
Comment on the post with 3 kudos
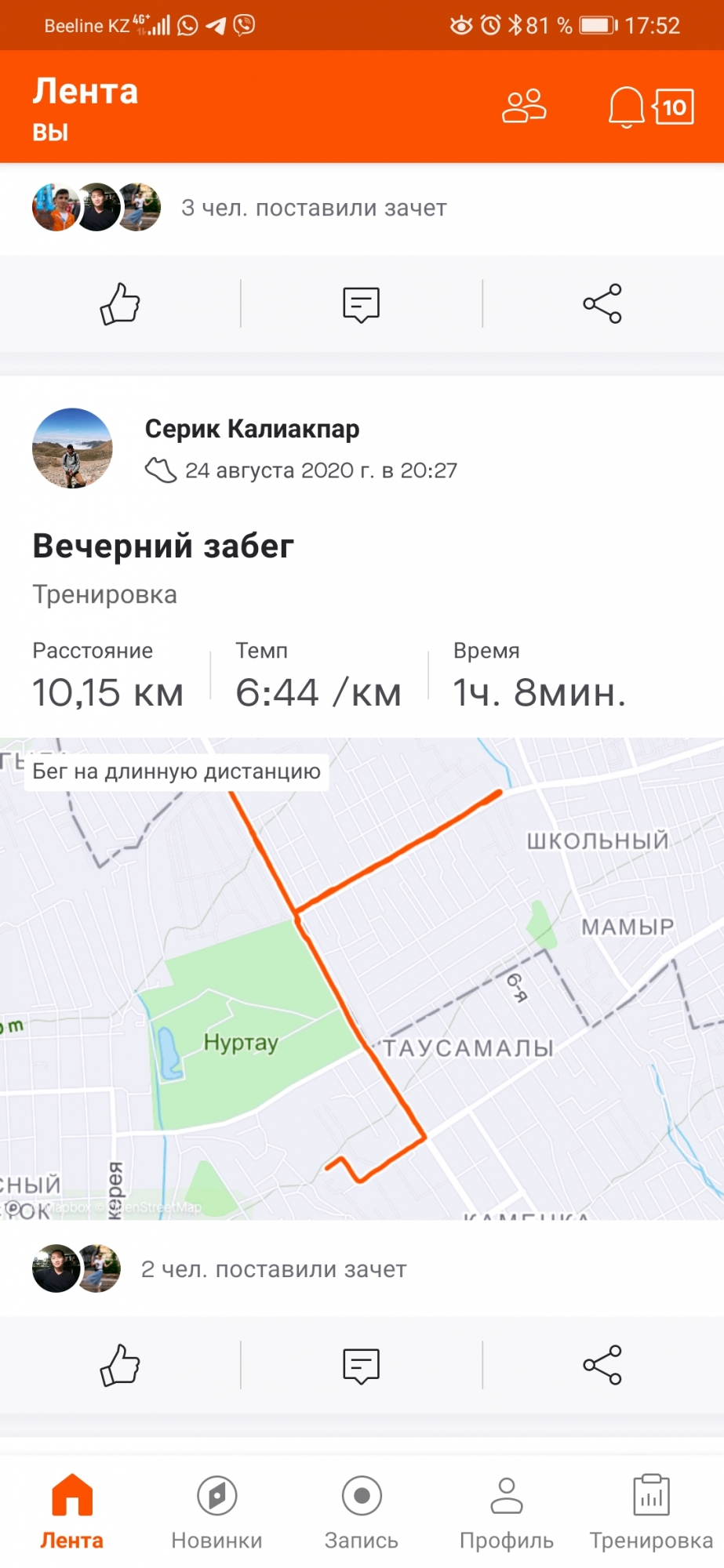pos(361,303)
